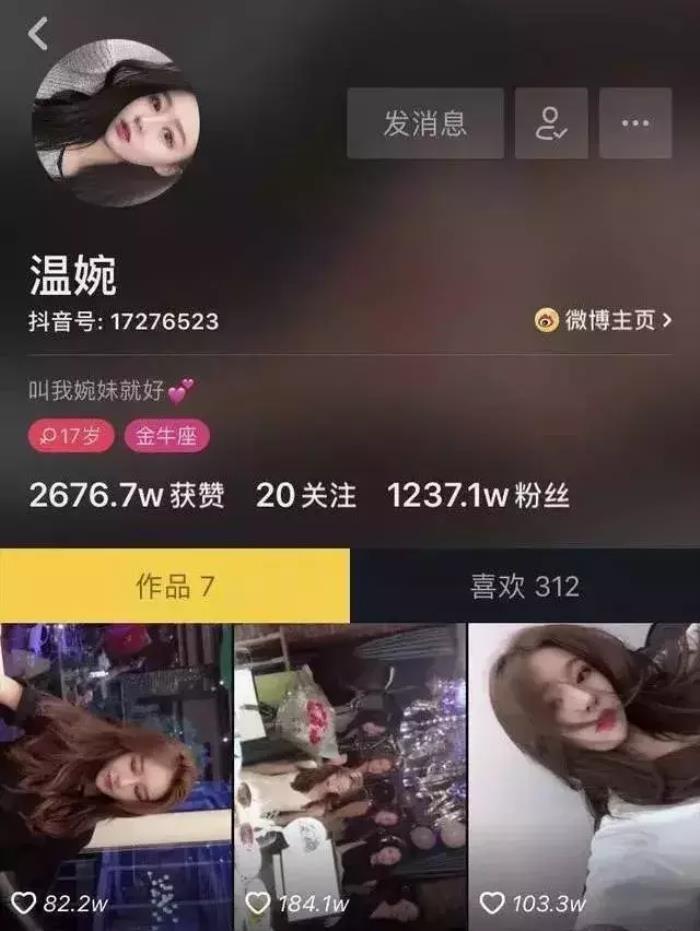Viewport: 700px width, 931px height.
Task: Open the video with 184.1w likes
Action: [350, 770]
